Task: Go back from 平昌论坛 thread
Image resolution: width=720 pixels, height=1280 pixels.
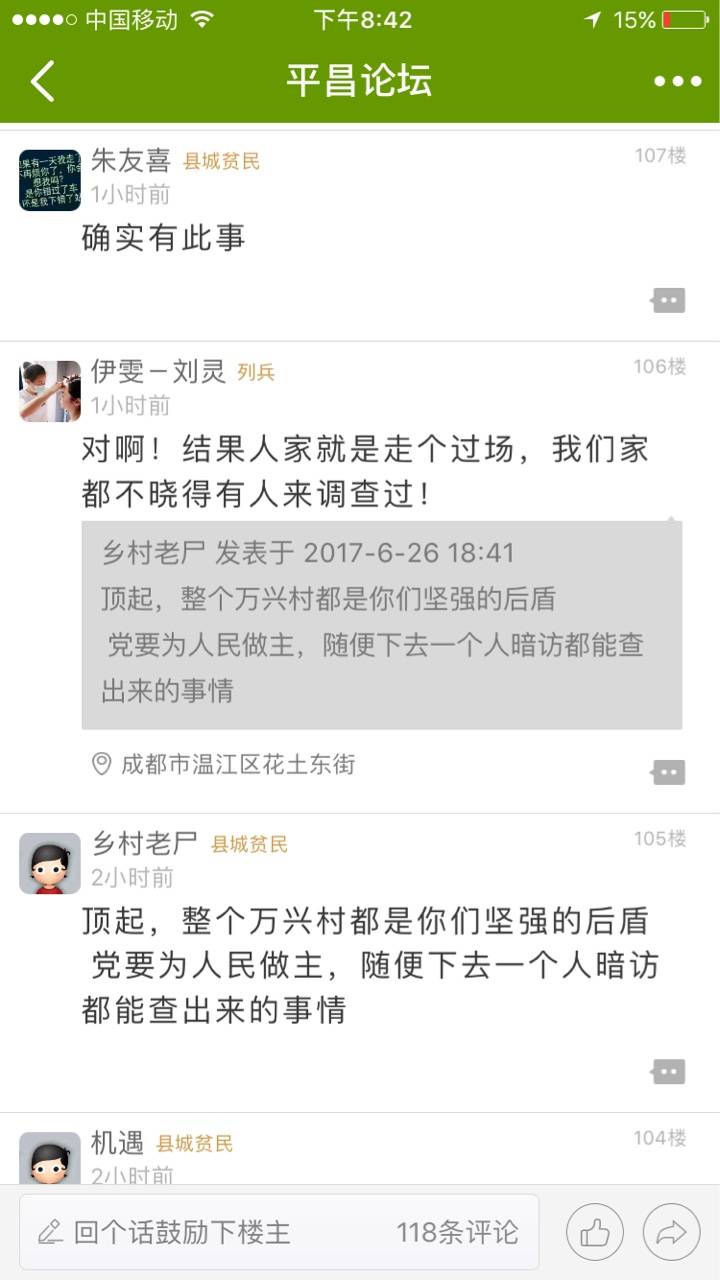Action: click(x=43, y=81)
